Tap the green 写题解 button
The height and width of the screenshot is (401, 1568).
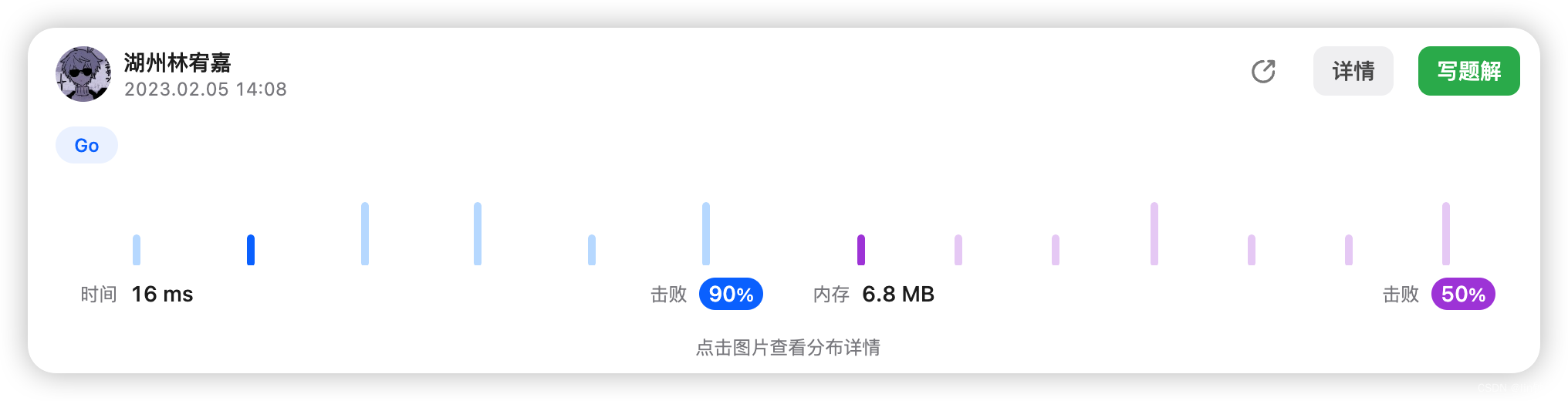(x=1468, y=71)
